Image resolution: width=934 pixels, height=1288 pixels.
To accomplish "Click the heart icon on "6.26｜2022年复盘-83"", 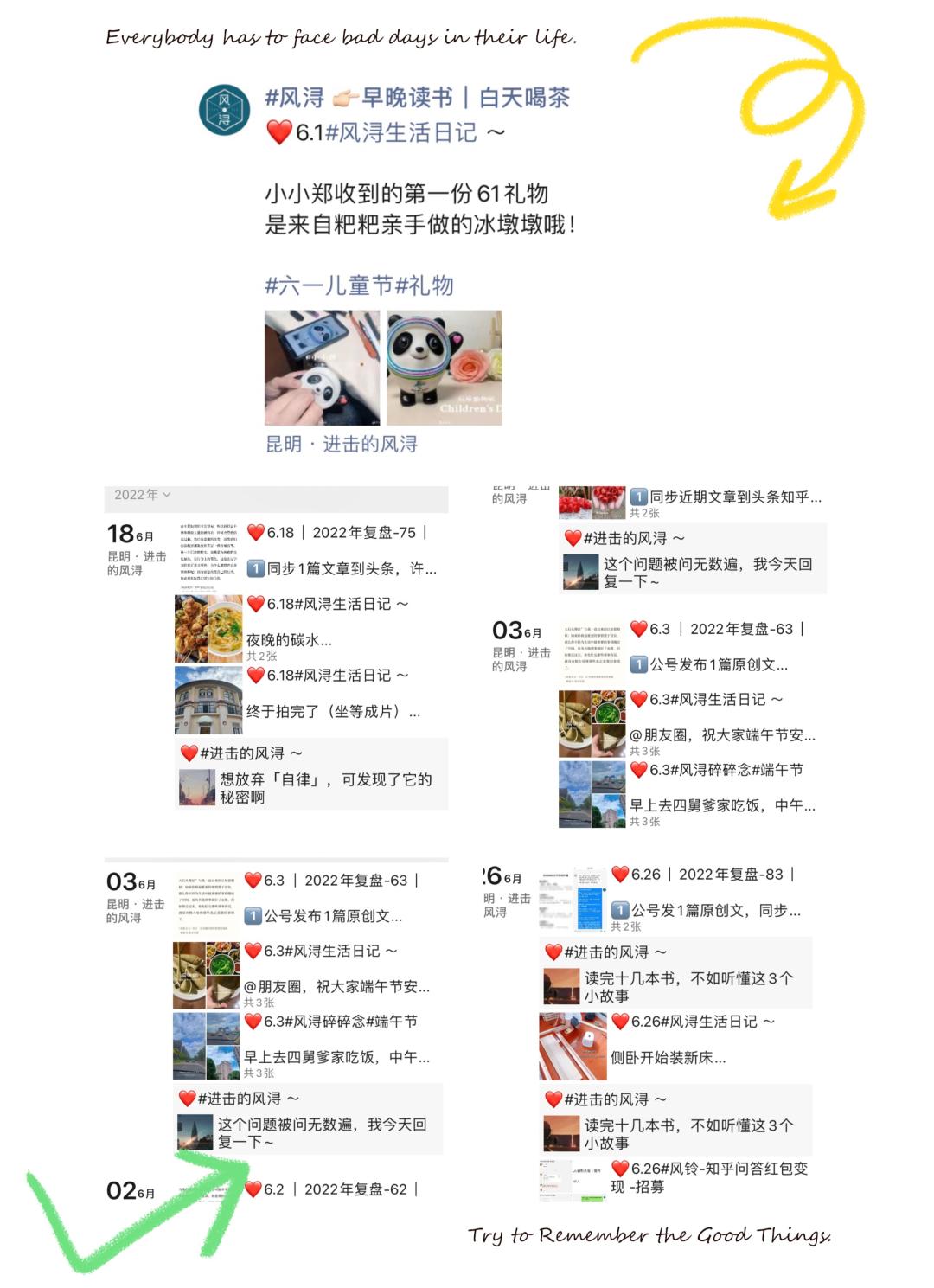I will (x=621, y=875).
